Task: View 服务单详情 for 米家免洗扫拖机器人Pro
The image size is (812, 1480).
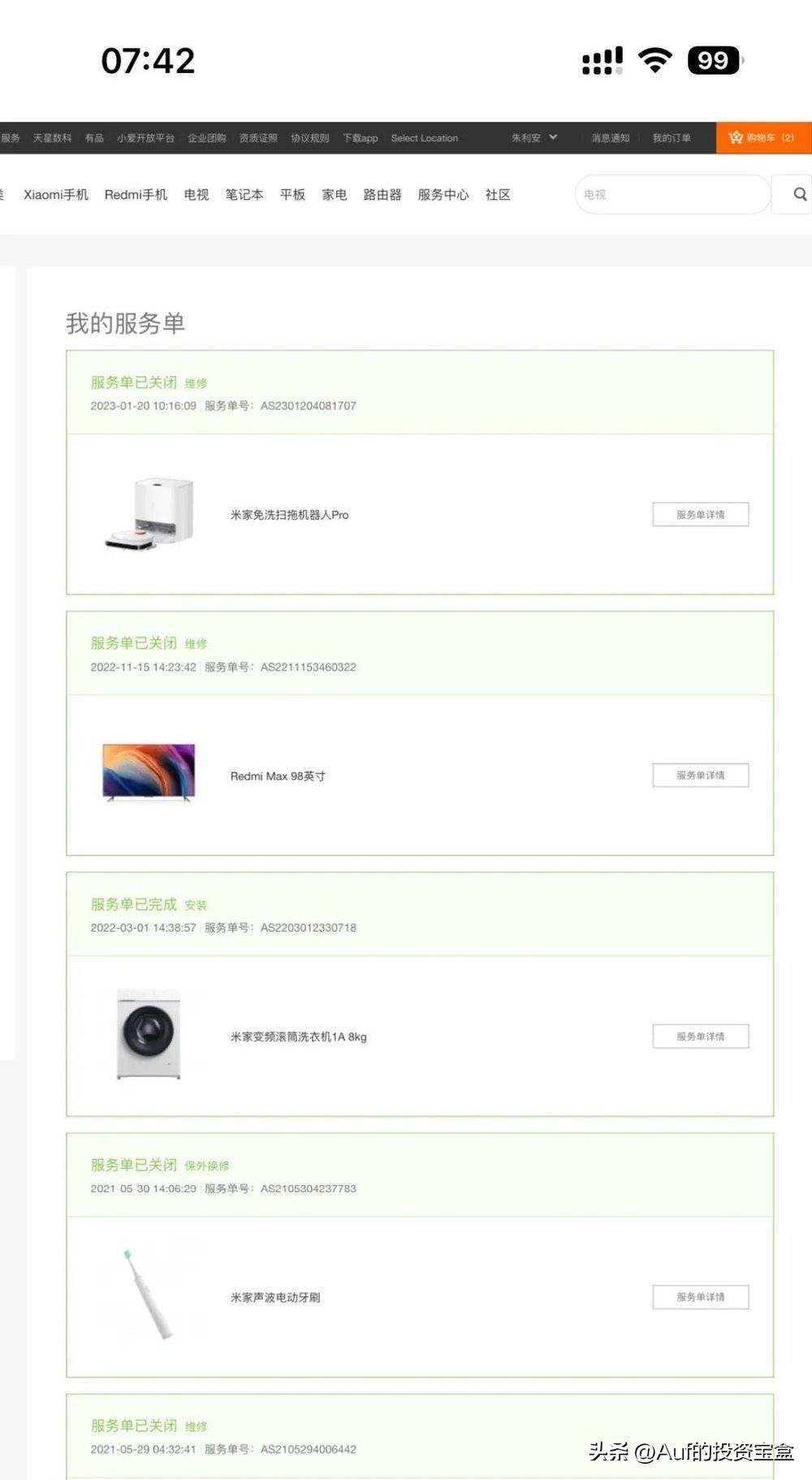Action: [x=699, y=514]
